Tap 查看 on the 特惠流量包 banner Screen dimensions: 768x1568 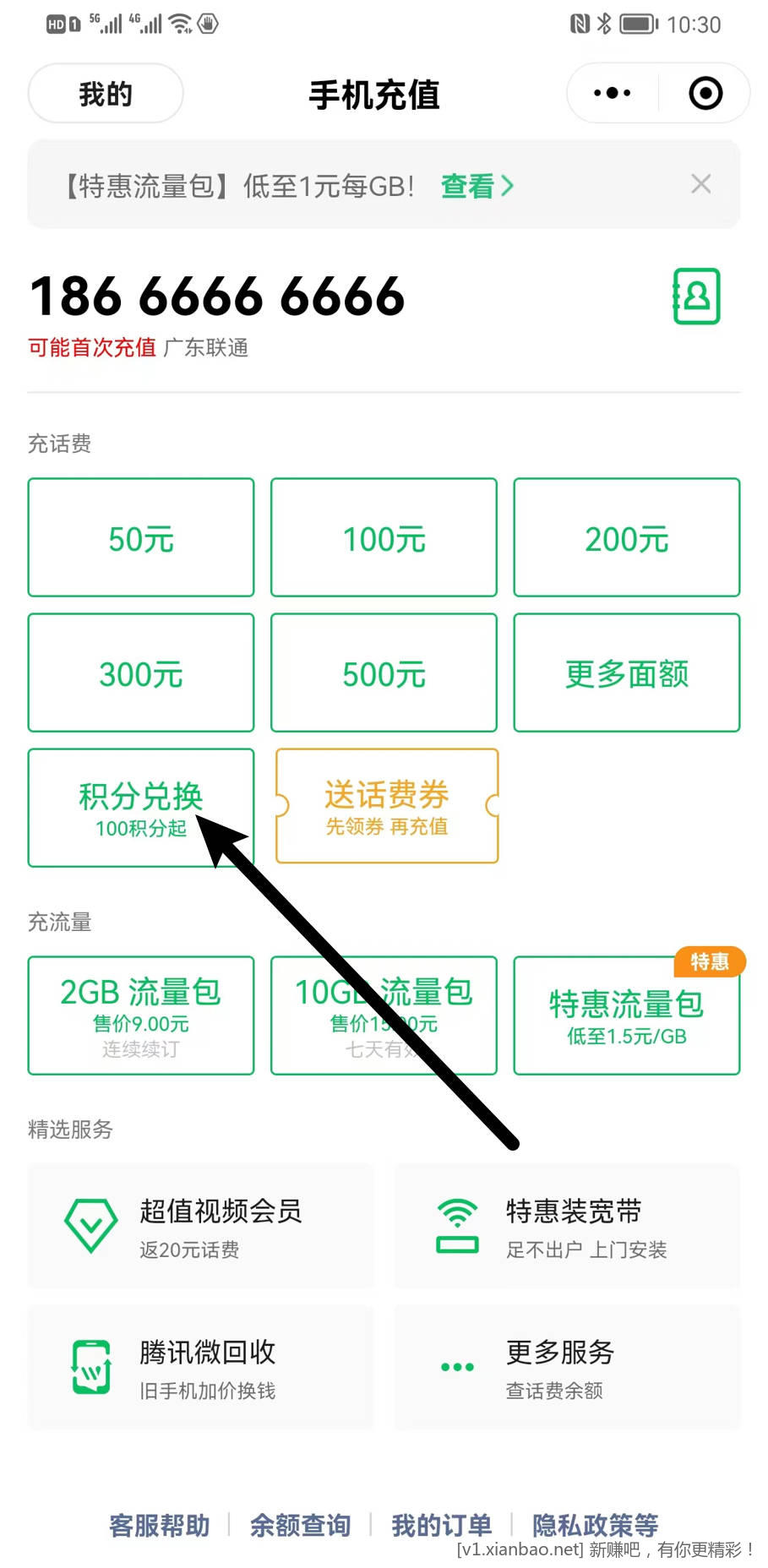(x=477, y=186)
